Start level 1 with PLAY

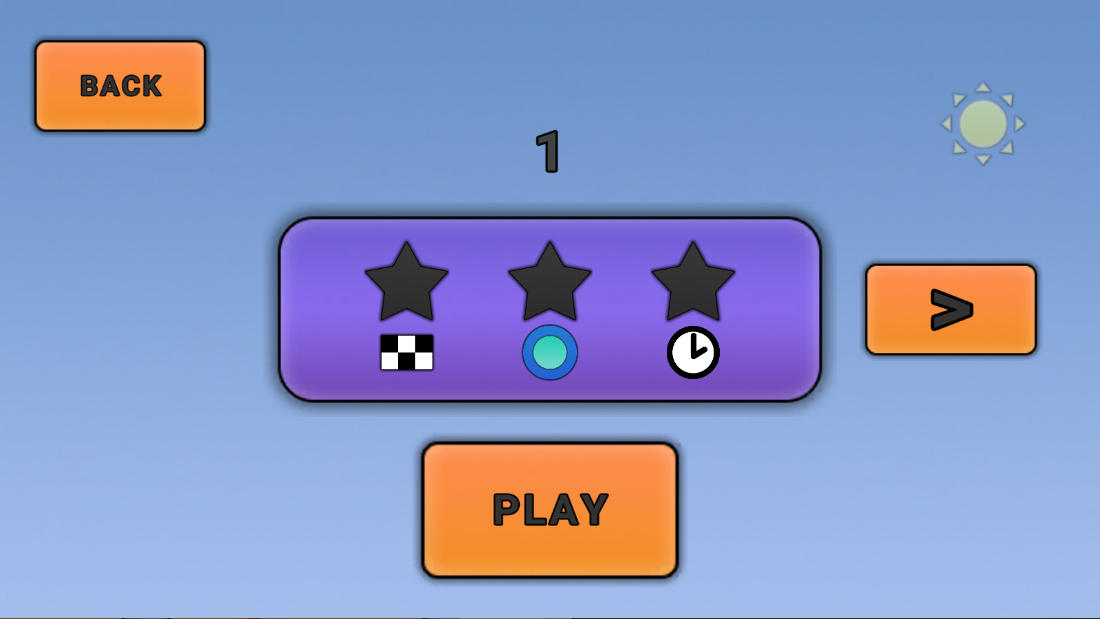[550, 510]
